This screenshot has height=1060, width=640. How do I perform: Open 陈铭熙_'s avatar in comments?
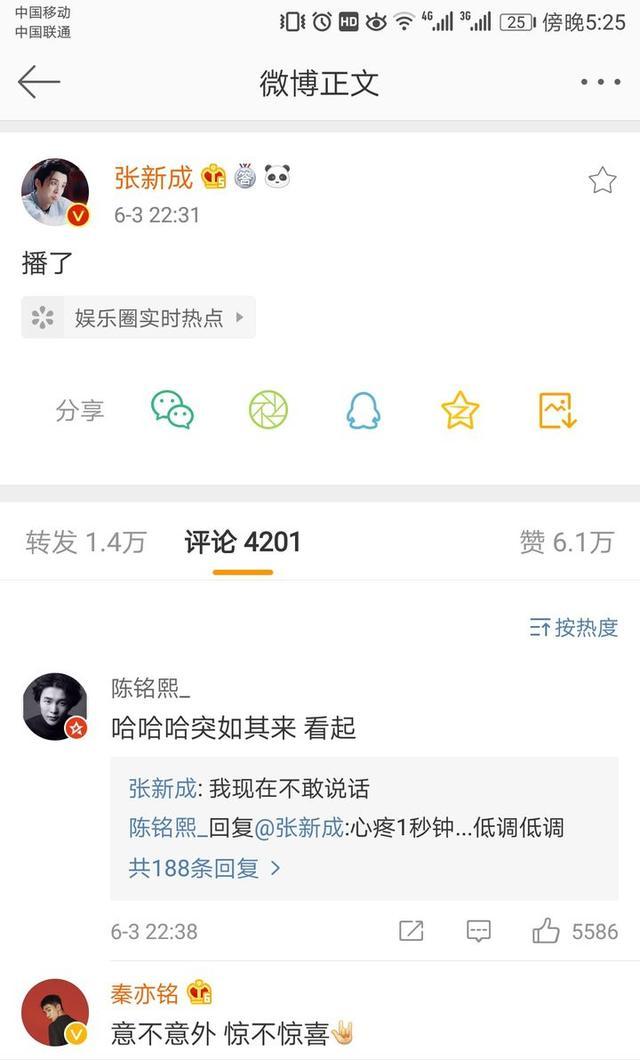pos(55,706)
